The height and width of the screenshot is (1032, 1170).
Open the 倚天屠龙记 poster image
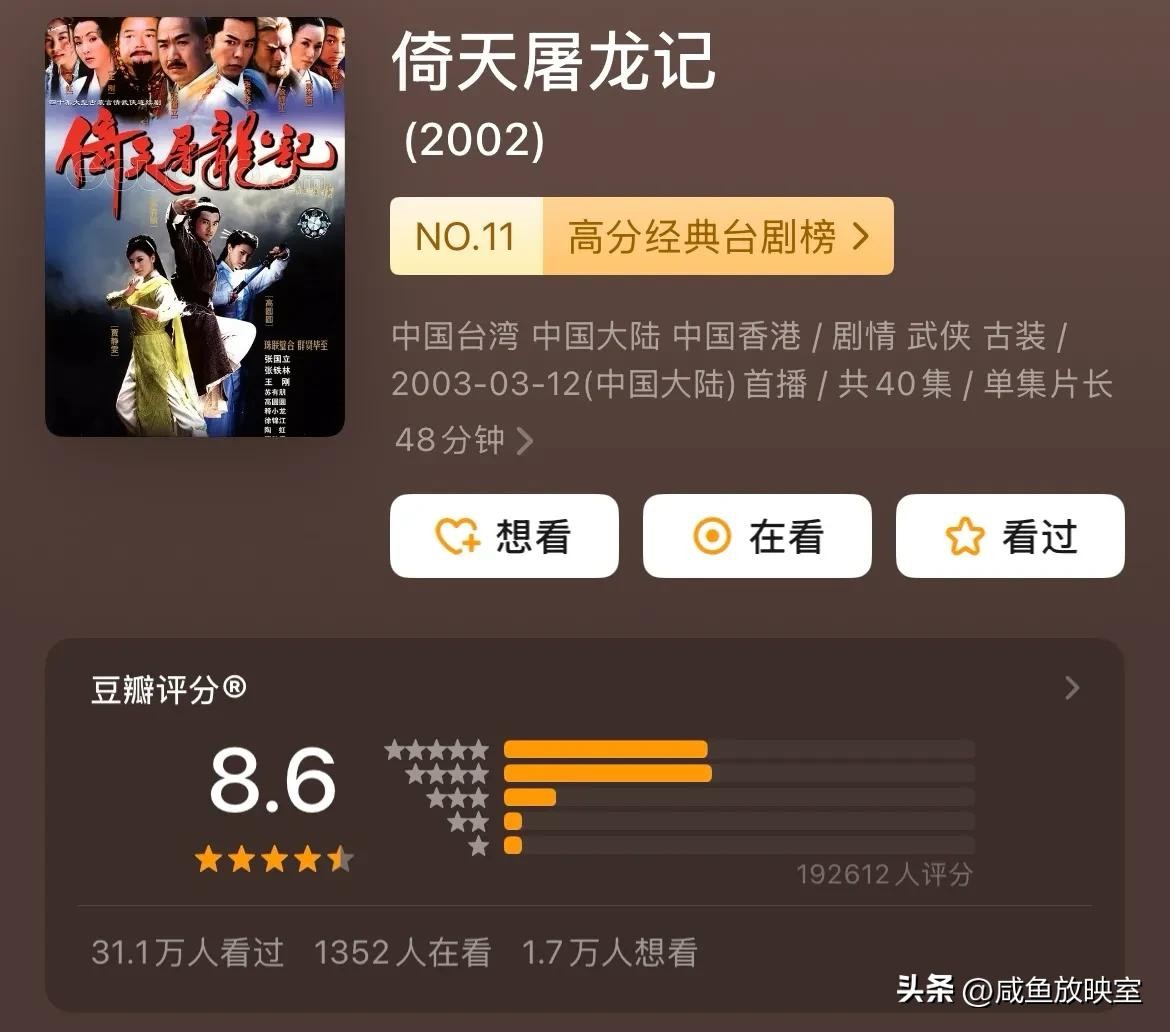pos(195,227)
